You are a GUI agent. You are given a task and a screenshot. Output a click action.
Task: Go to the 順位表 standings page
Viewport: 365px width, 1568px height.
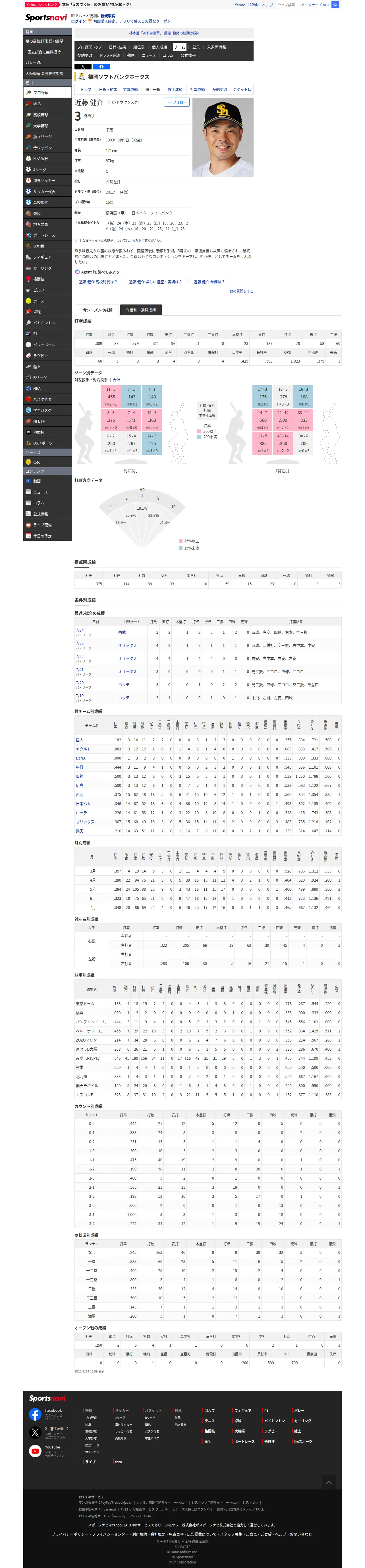click(x=139, y=47)
